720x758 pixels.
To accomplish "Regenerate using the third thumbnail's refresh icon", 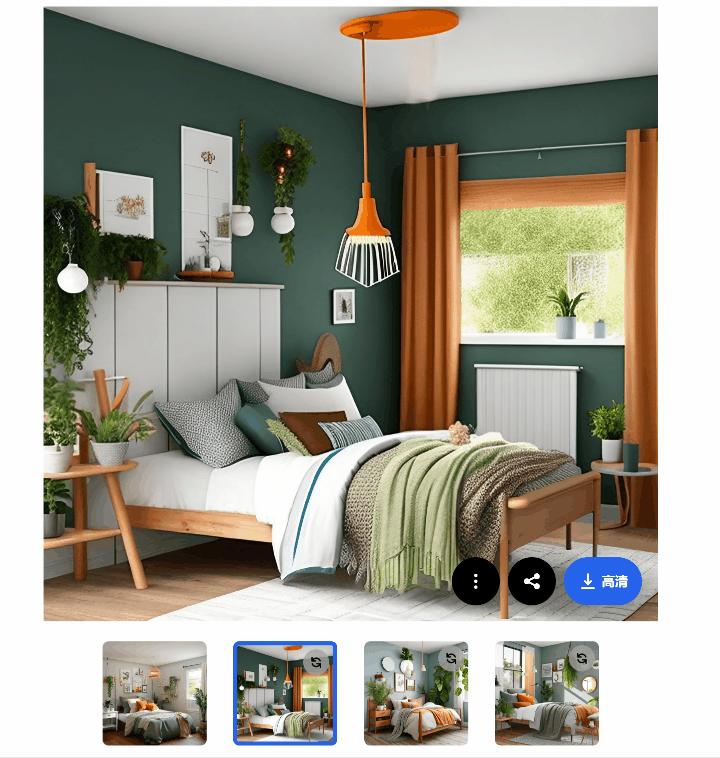I will (450, 659).
